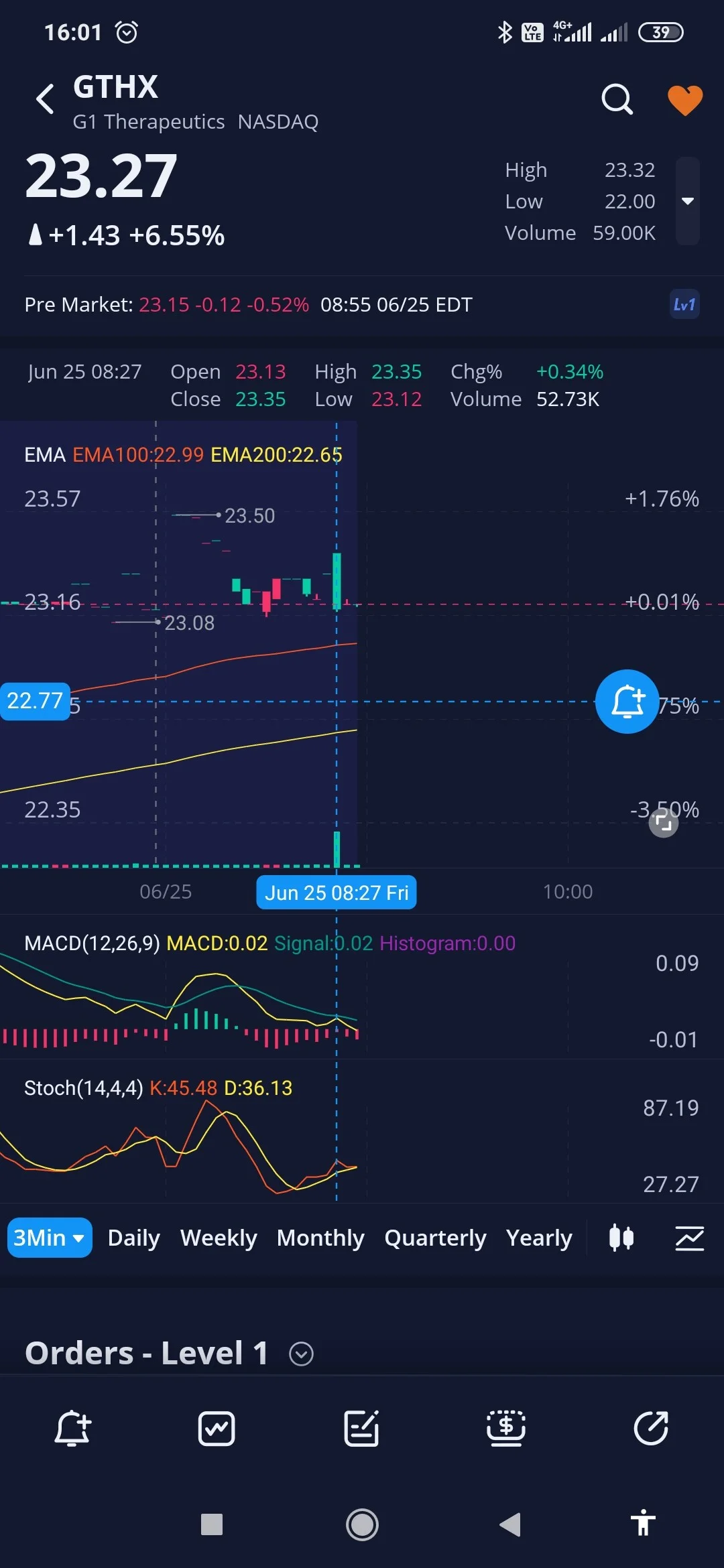Switch chart to Daily
724x1568 pixels.
point(133,1238)
